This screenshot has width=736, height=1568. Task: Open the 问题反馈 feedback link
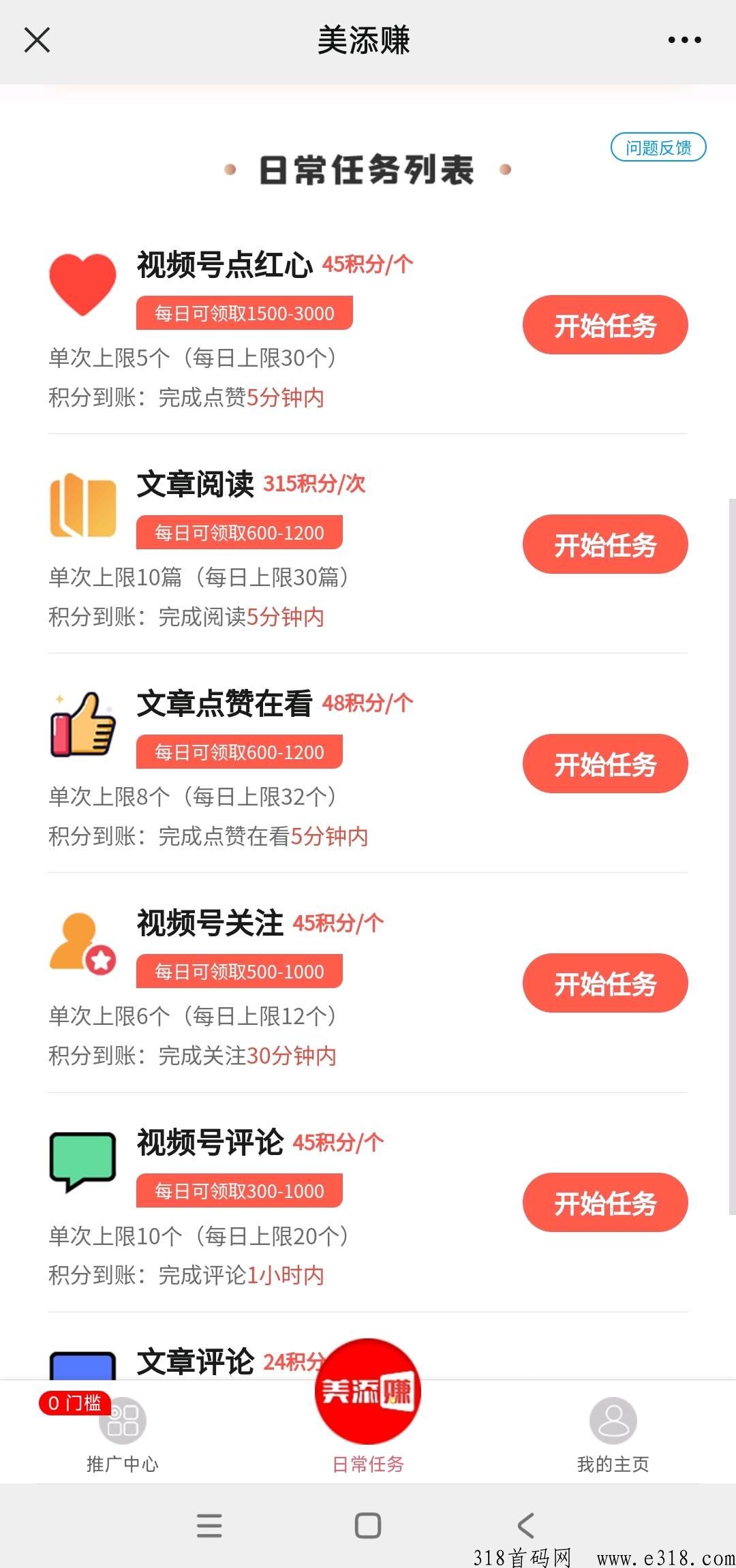[x=658, y=147]
